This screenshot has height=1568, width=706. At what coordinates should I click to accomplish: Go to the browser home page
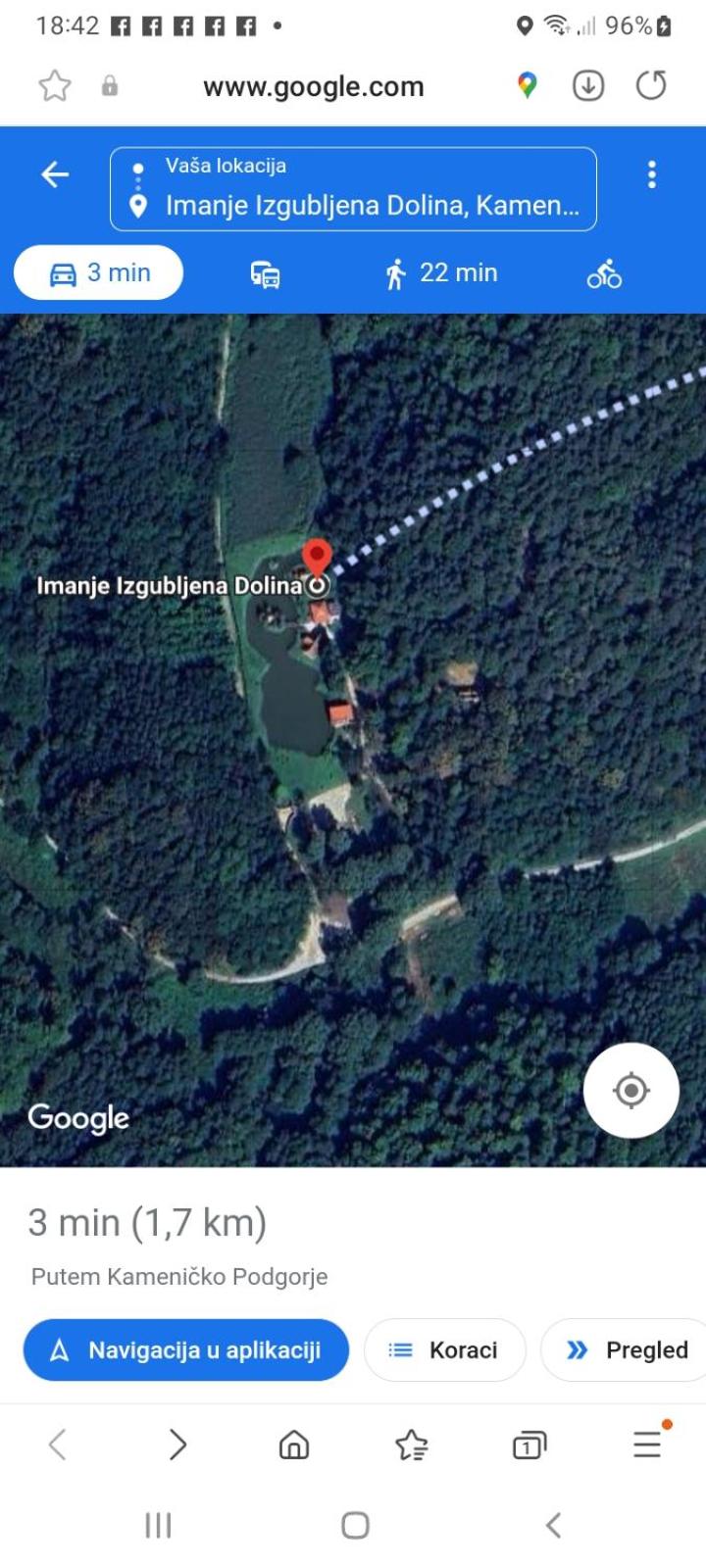click(x=294, y=1445)
